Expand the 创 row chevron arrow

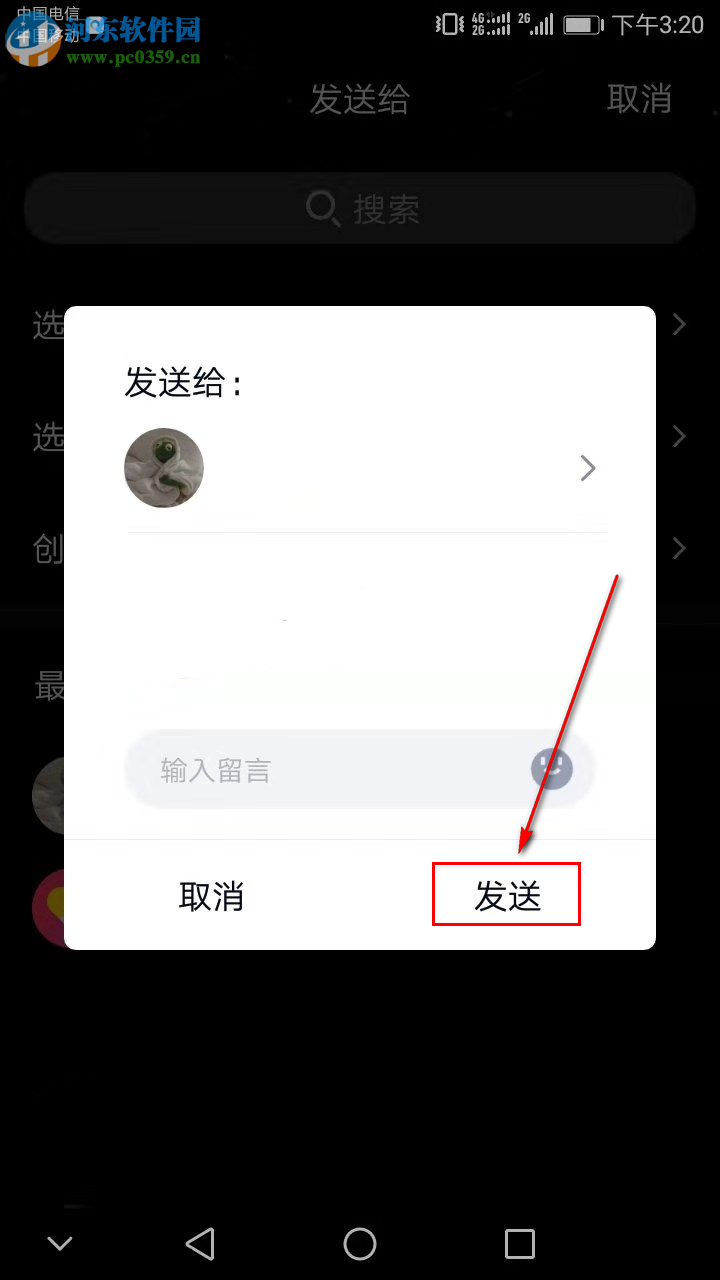click(678, 547)
